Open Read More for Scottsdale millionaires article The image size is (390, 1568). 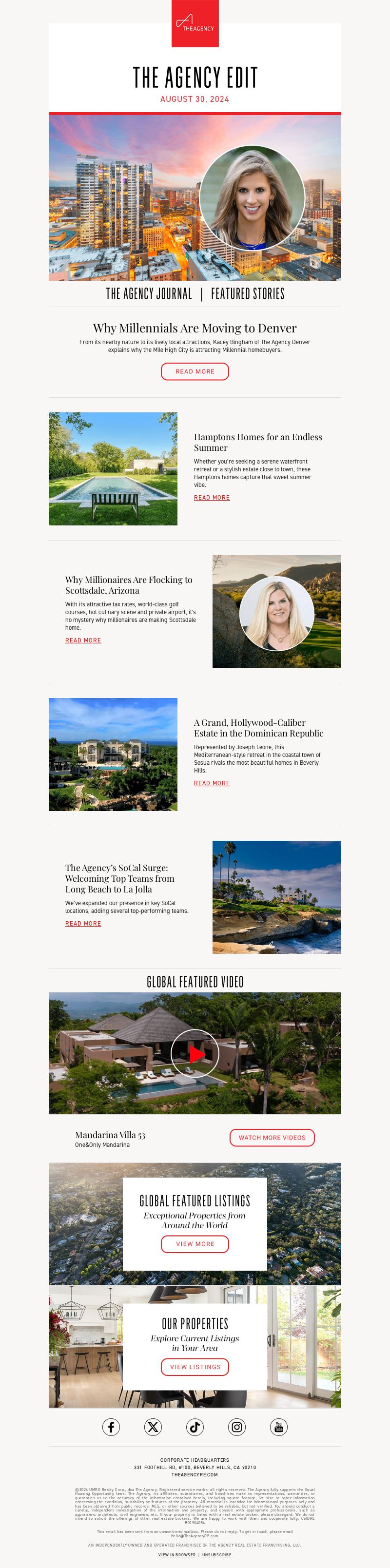coord(83,640)
